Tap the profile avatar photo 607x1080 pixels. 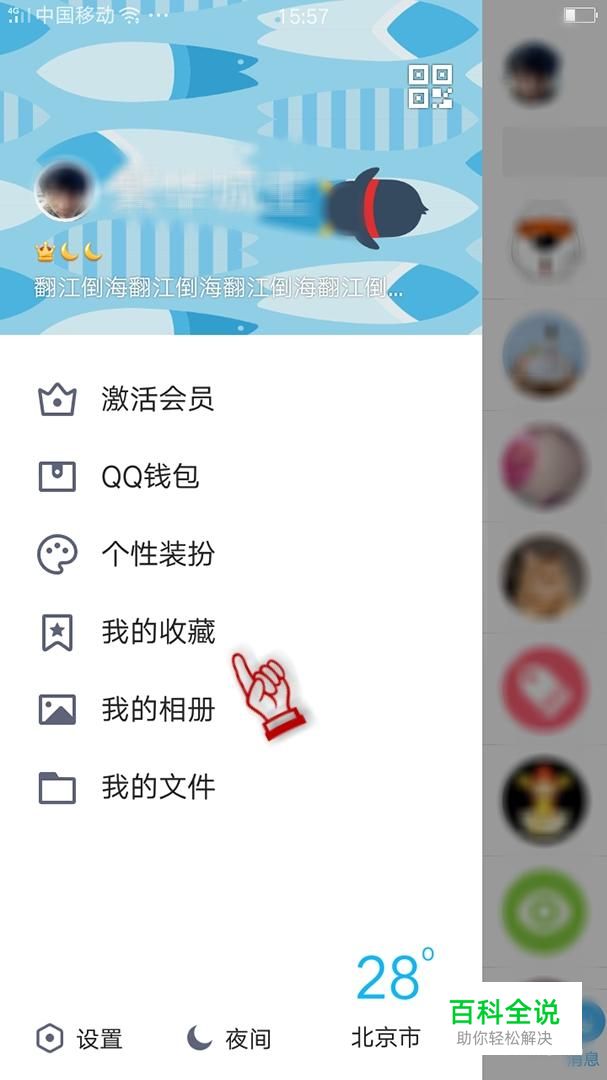(x=65, y=190)
